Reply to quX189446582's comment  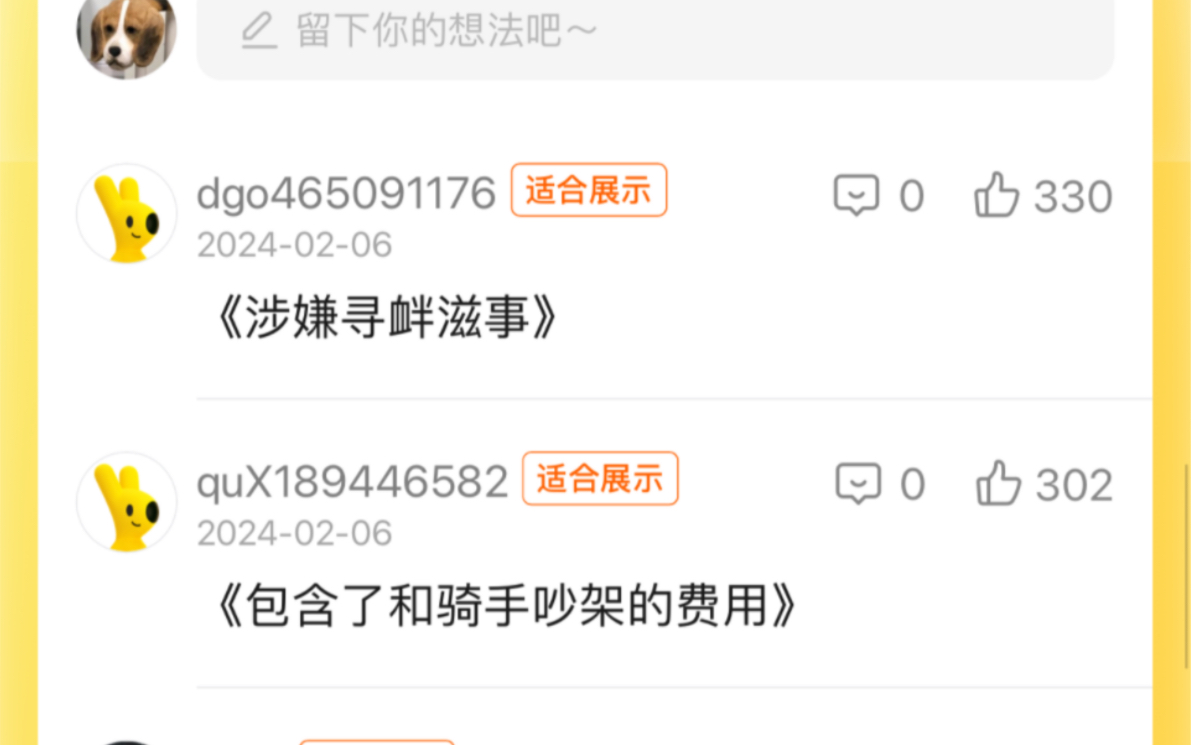tap(859, 485)
